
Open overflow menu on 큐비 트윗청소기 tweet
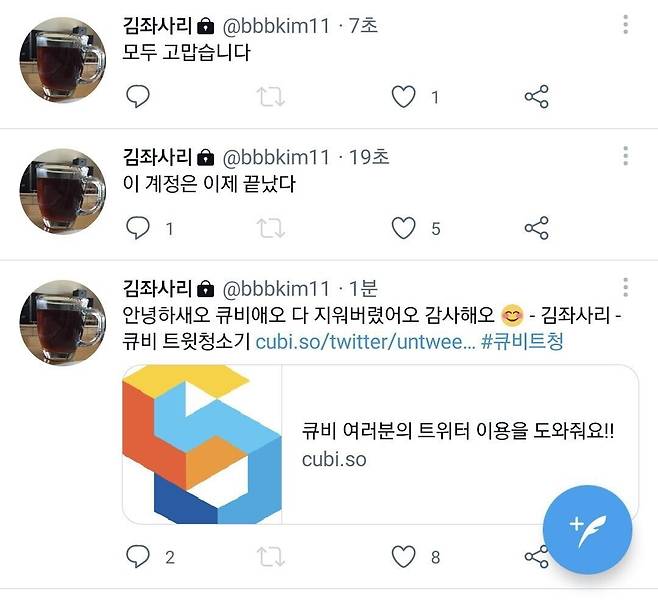pos(625,288)
